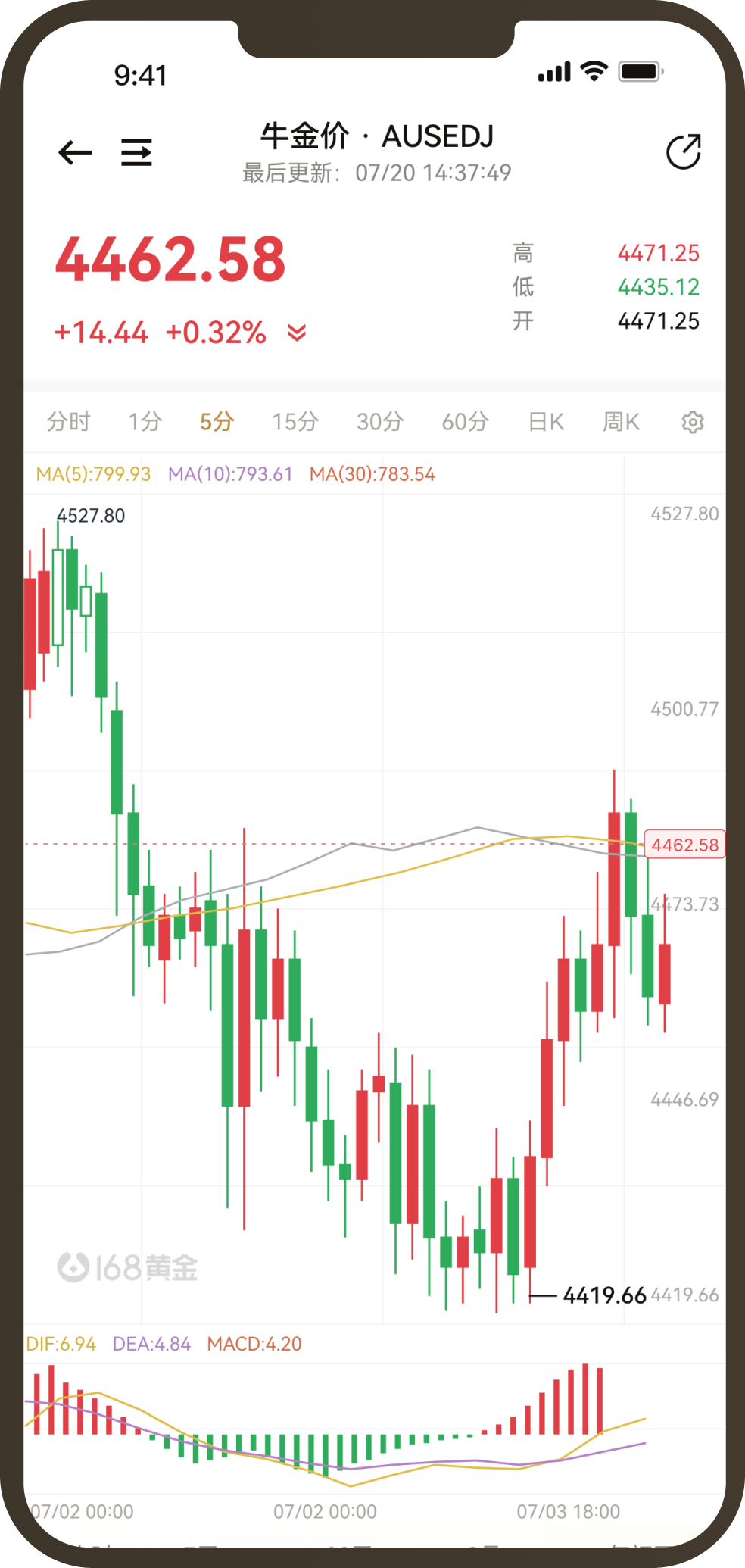Viewport: 745px width, 1568px height.
Task: Select the 1分 interval tab
Action: [x=145, y=421]
